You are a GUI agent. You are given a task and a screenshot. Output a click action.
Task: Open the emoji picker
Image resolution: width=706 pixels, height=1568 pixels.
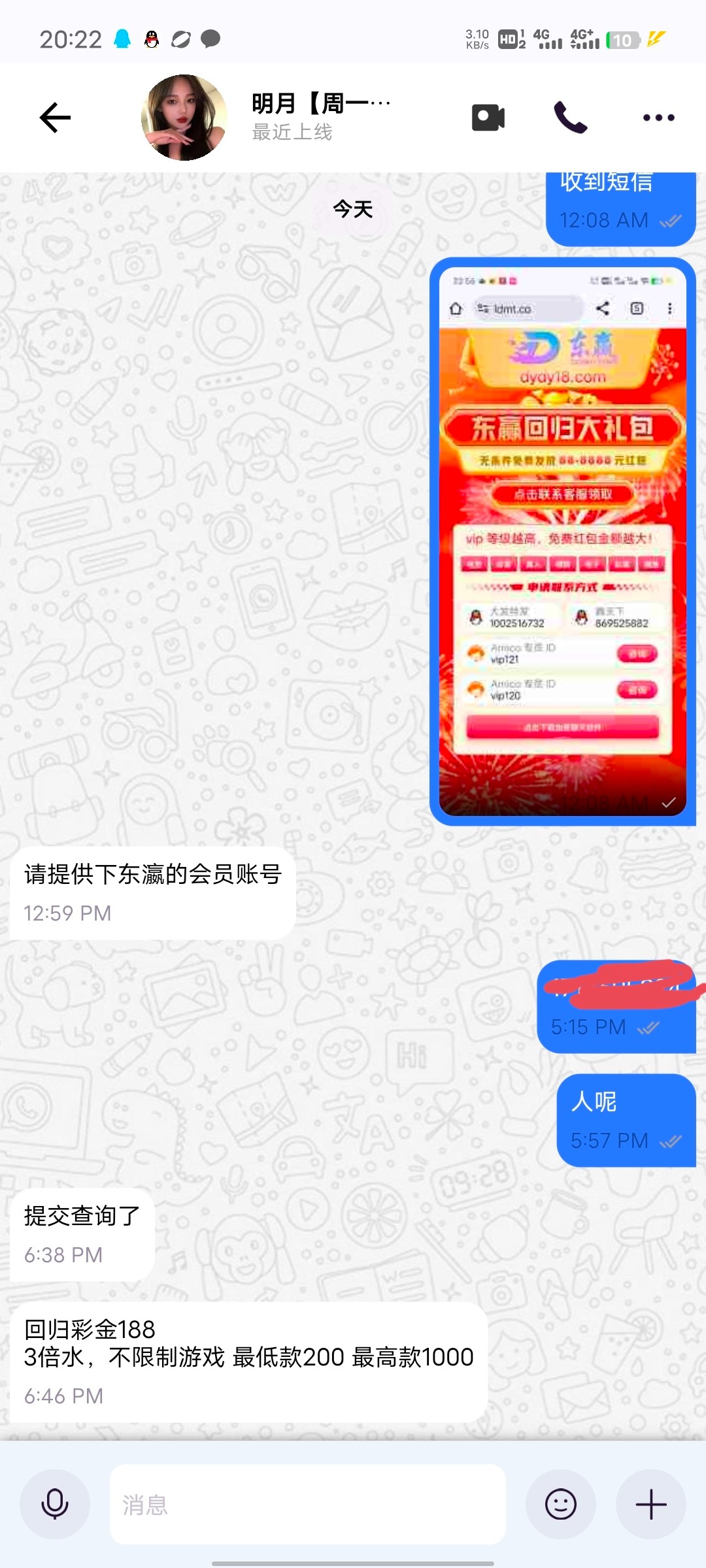click(560, 1504)
